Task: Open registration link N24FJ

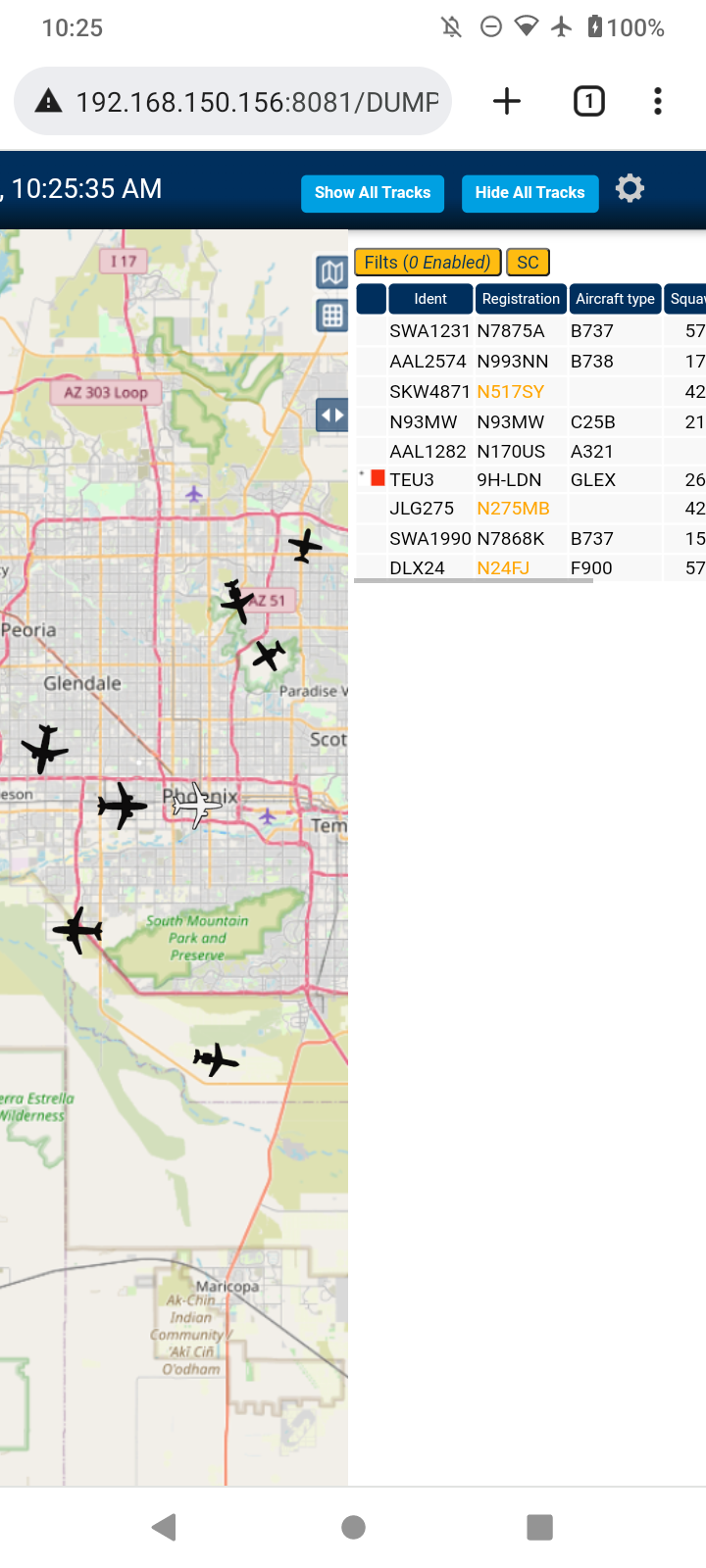Action: click(x=503, y=568)
